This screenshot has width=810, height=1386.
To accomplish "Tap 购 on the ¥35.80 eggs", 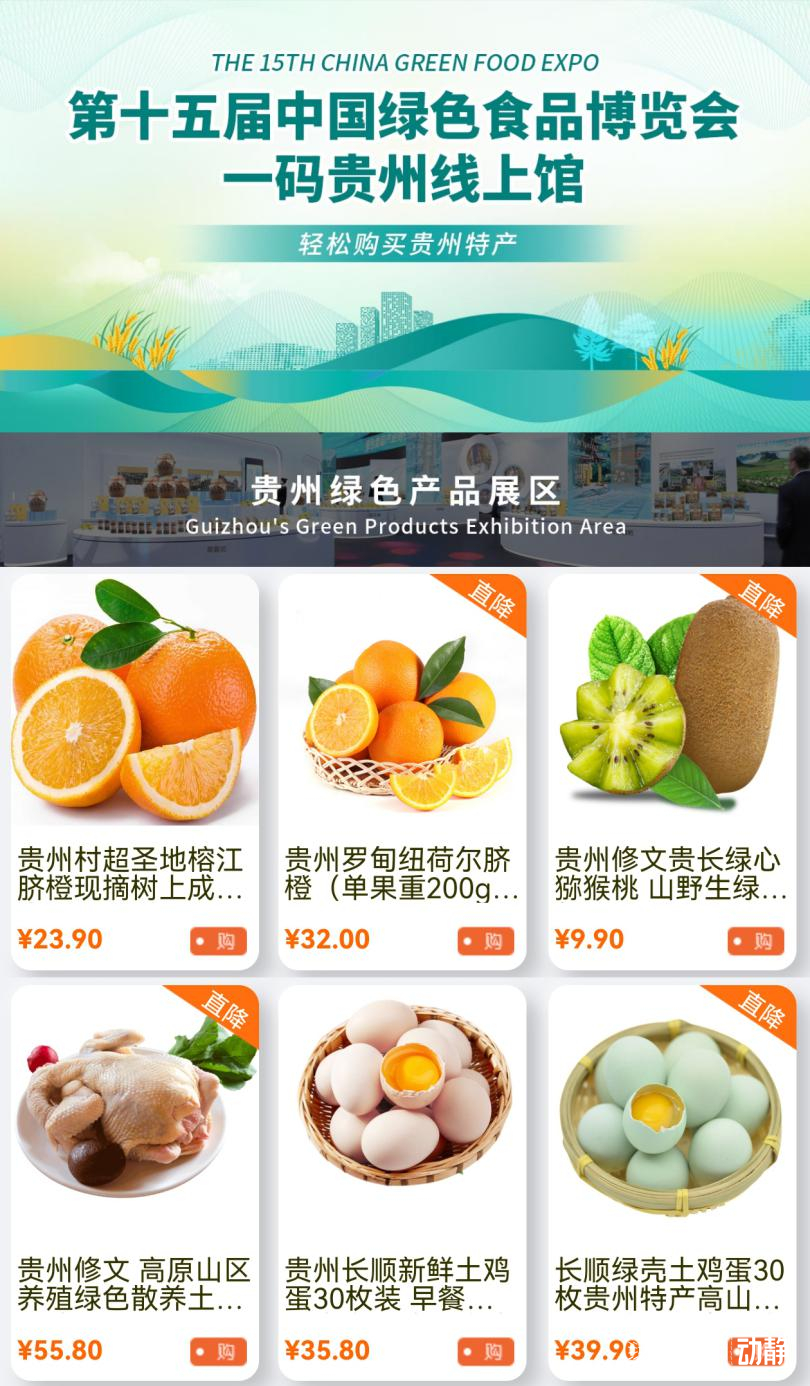I will pyautogui.click(x=486, y=1352).
